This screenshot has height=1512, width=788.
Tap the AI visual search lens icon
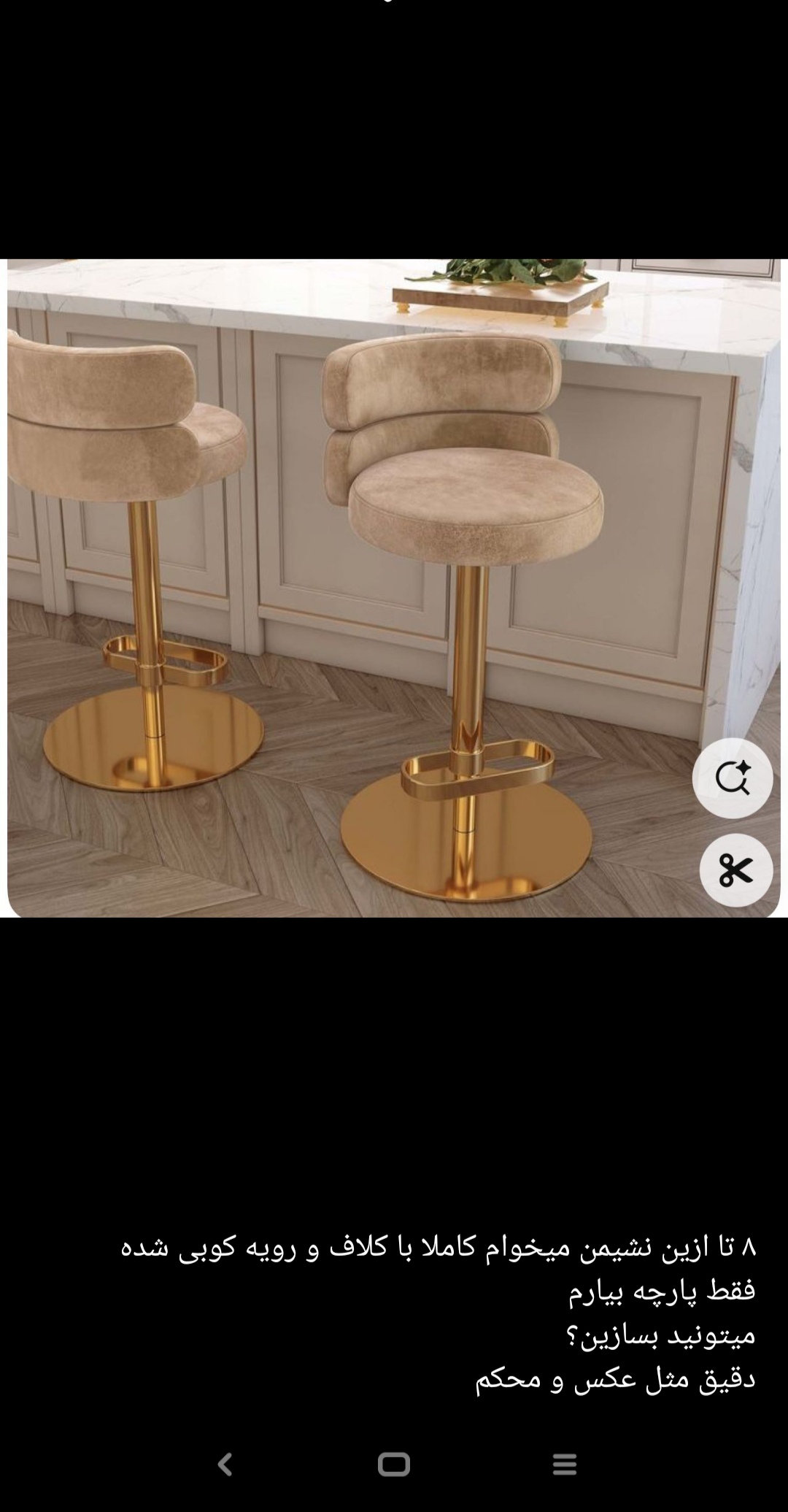pos(733,778)
